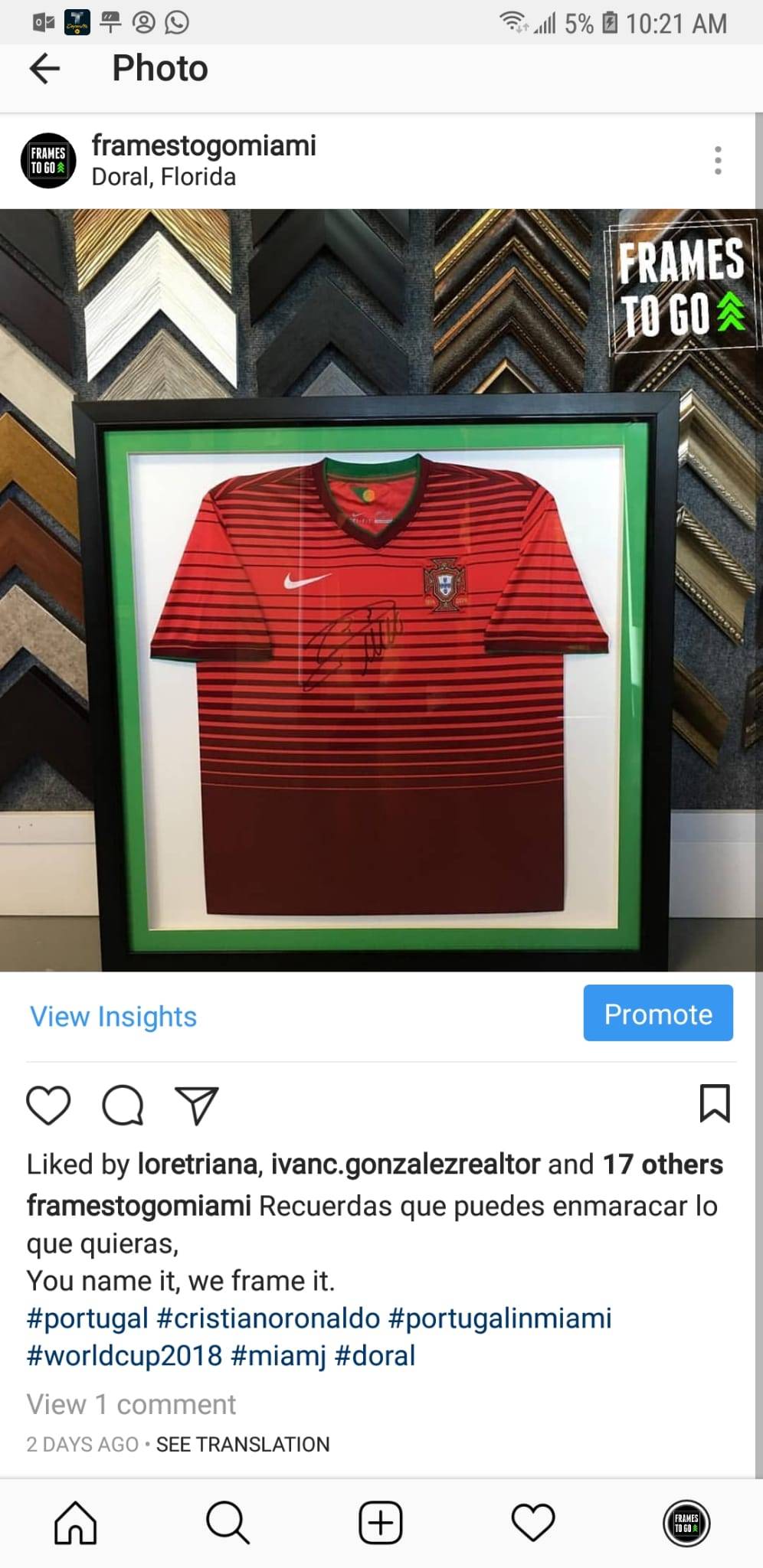Share post via paper plane icon

(197, 1105)
